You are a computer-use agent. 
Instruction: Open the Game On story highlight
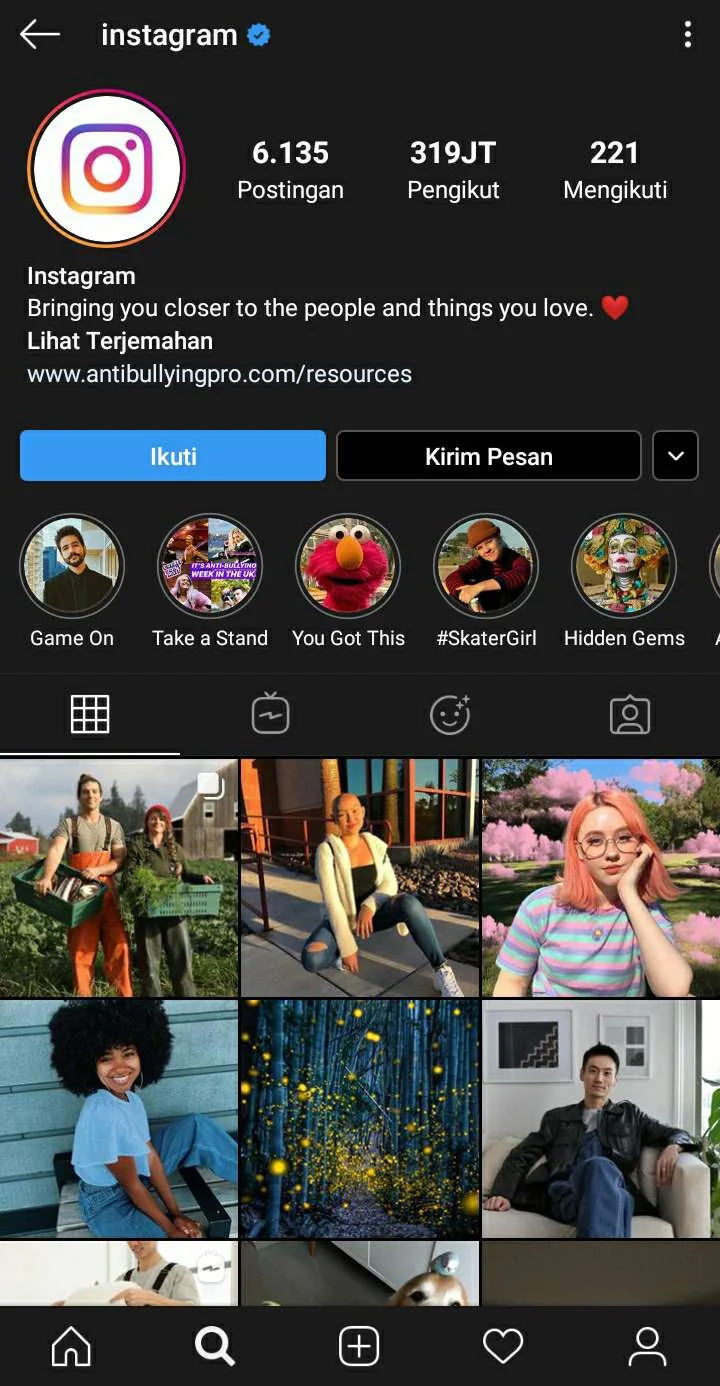[72, 566]
